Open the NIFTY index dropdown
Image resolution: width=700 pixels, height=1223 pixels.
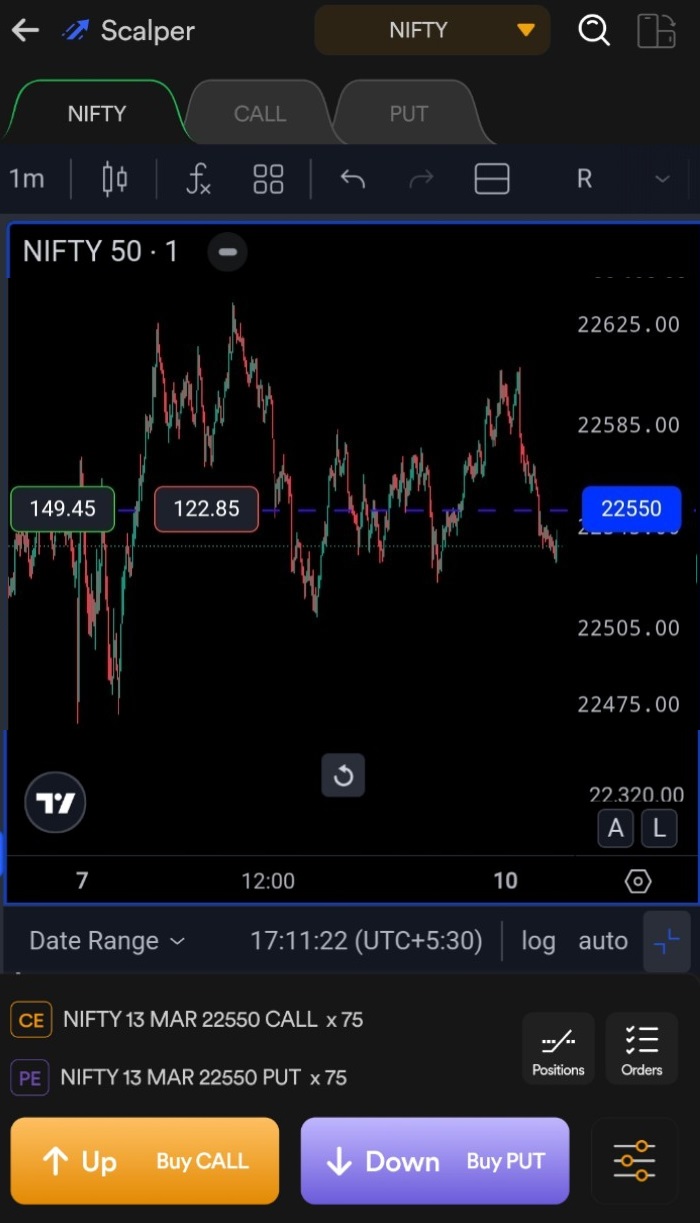tap(432, 30)
